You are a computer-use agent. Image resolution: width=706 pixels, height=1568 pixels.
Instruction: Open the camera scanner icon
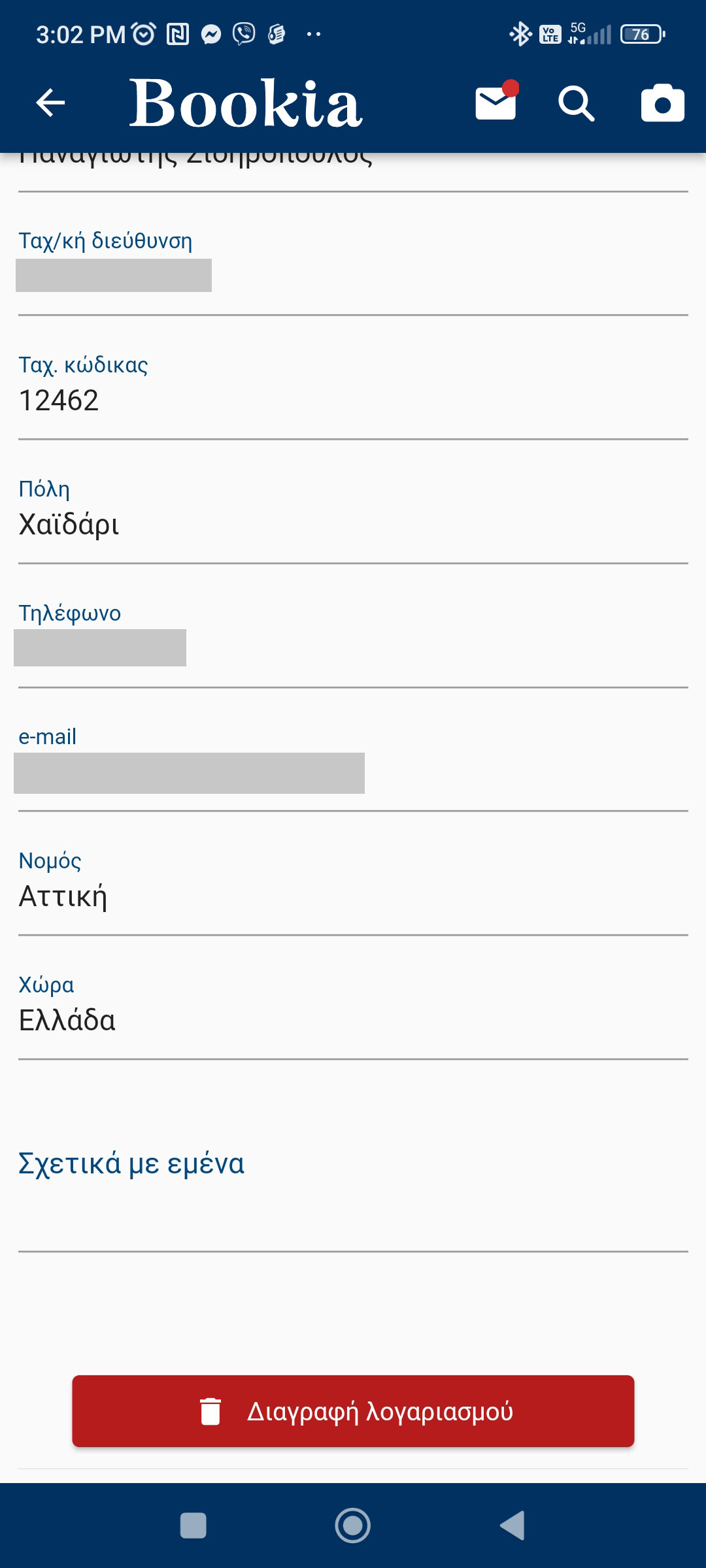tap(662, 103)
